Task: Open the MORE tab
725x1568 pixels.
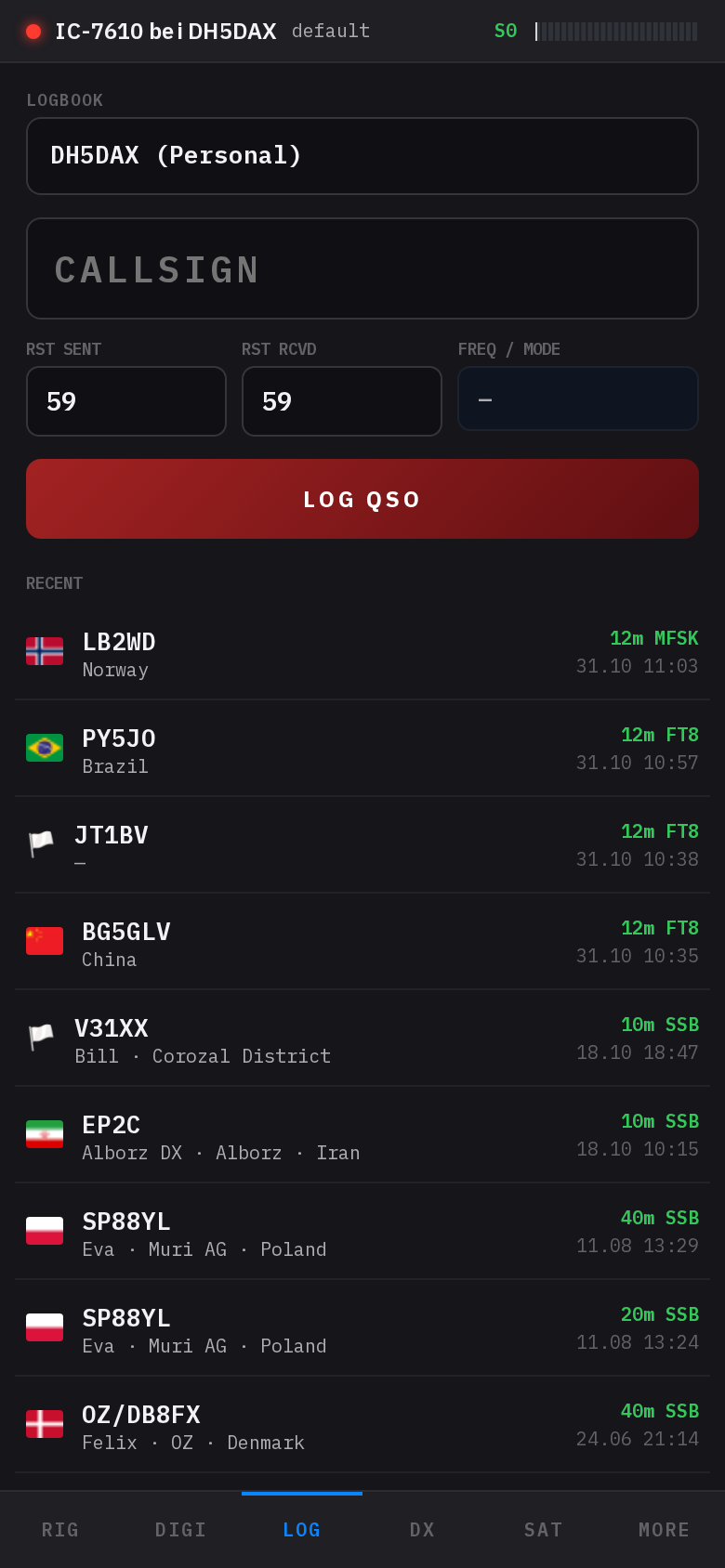Action: (x=665, y=1530)
